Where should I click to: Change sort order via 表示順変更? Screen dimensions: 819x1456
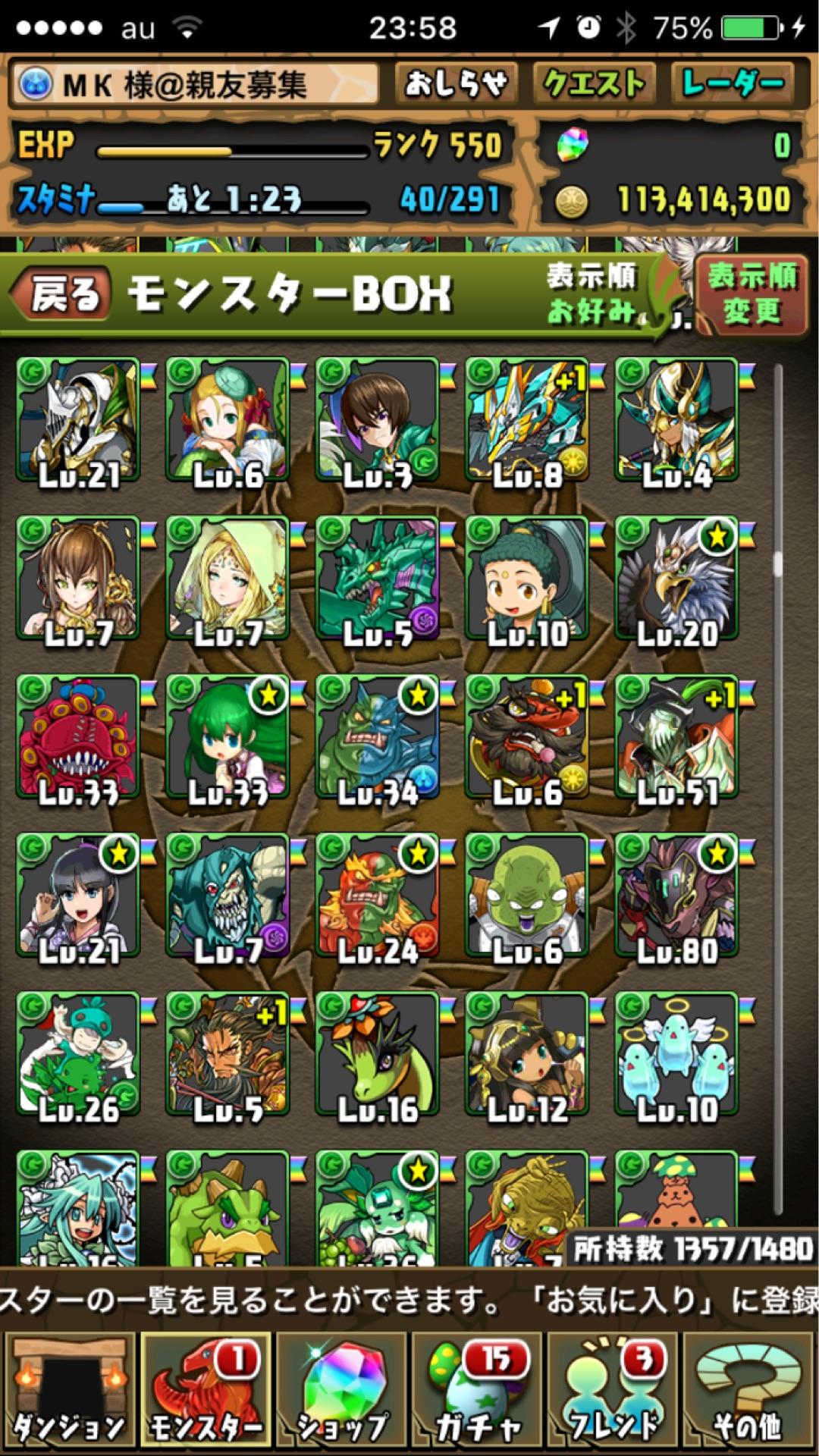tap(752, 293)
